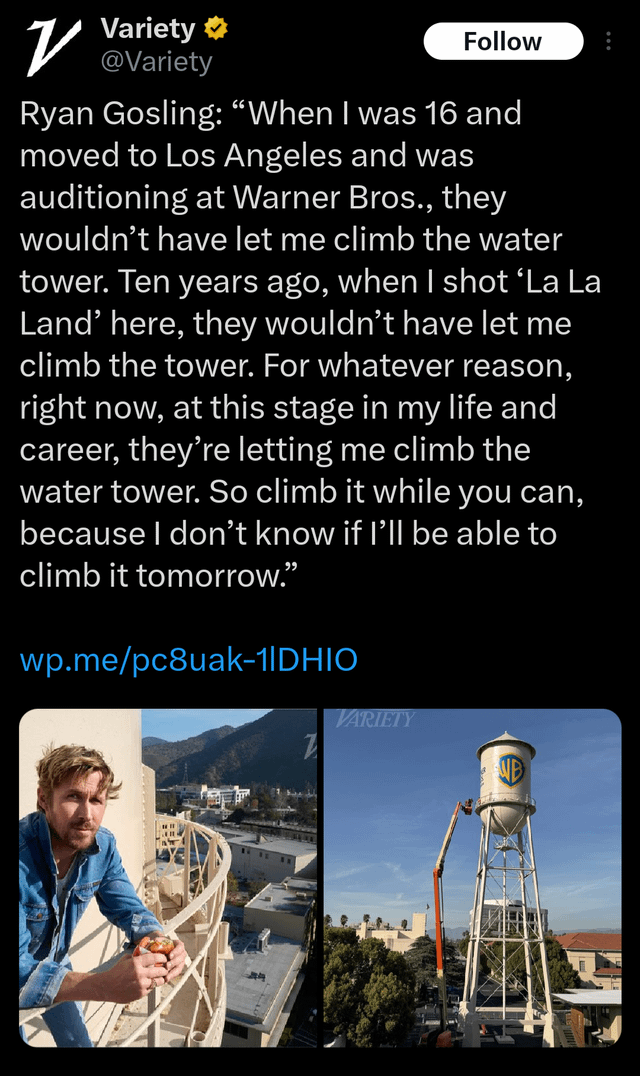Image resolution: width=640 pixels, height=1076 pixels.
Task: Open Variety's profile picture
Action: (50, 46)
